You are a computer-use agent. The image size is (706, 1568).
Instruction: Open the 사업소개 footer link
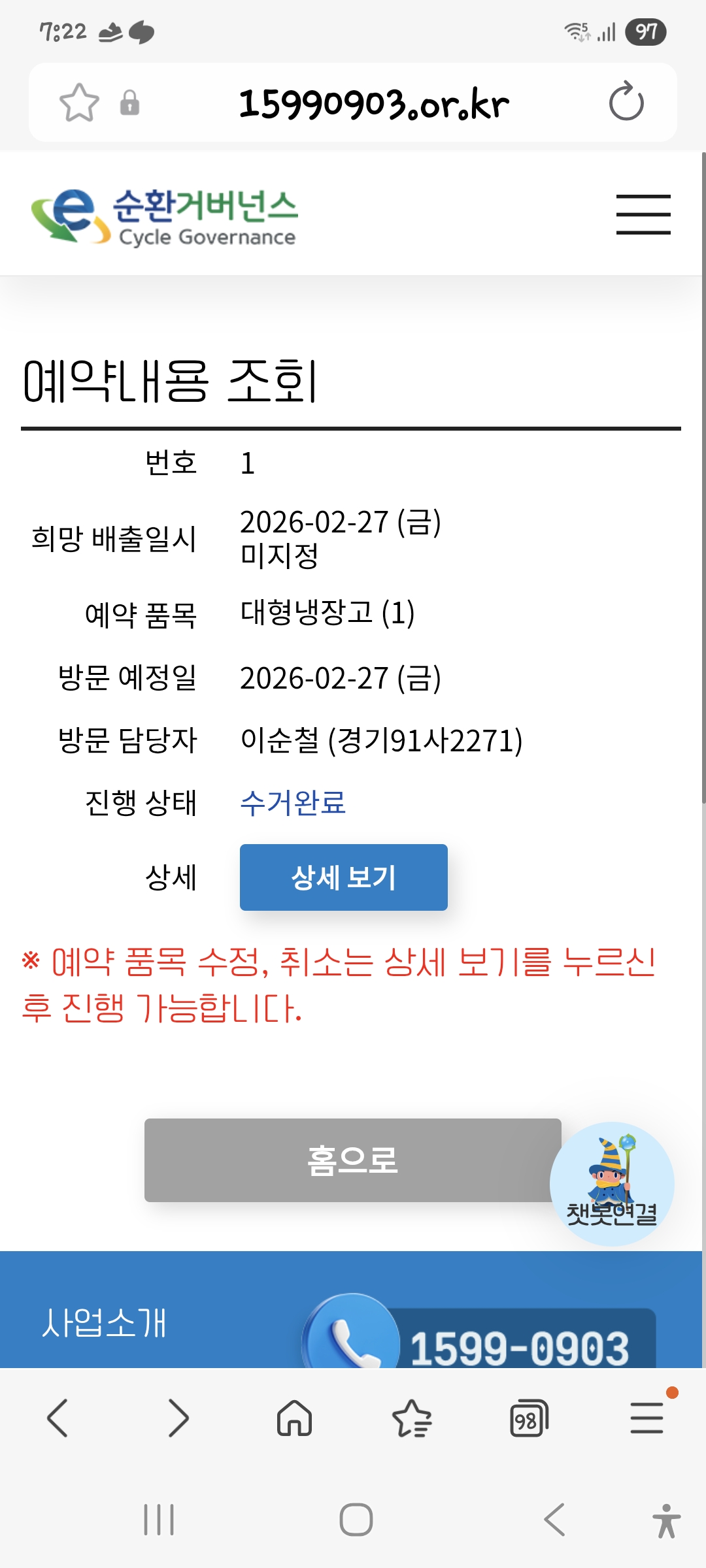104,1323
